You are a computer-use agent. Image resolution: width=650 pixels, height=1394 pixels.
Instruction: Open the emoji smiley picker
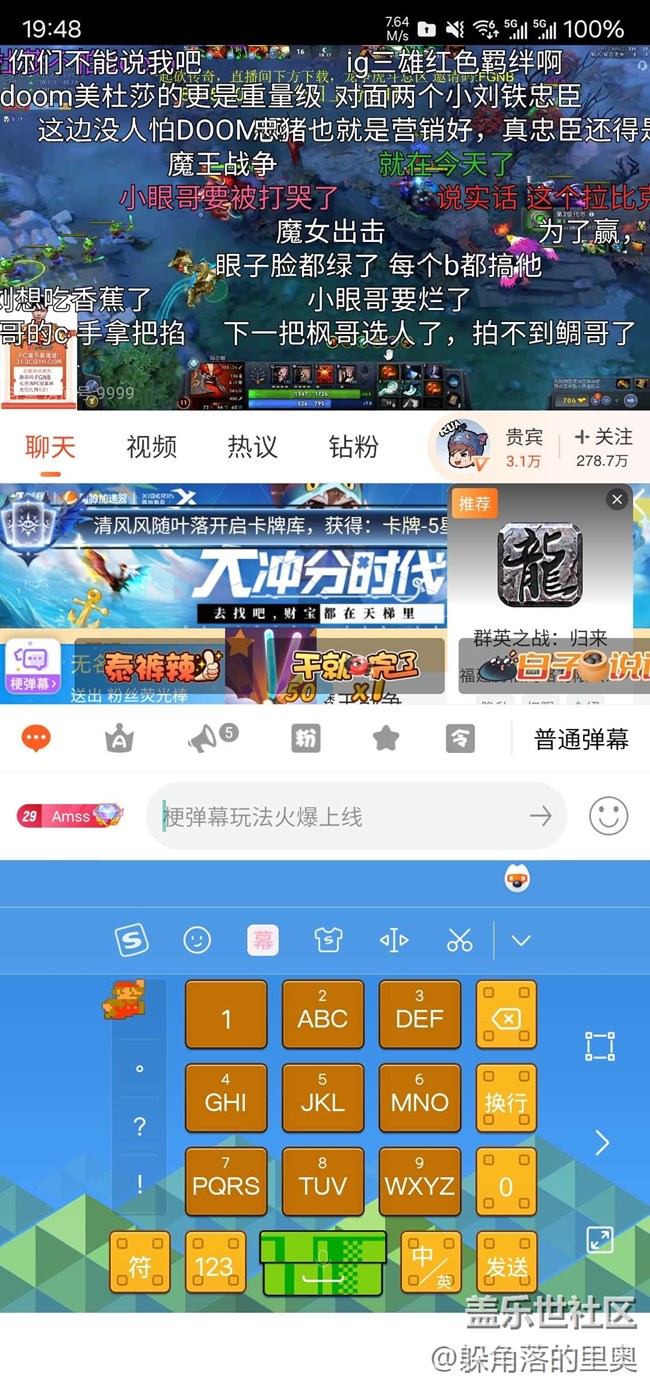click(608, 817)
